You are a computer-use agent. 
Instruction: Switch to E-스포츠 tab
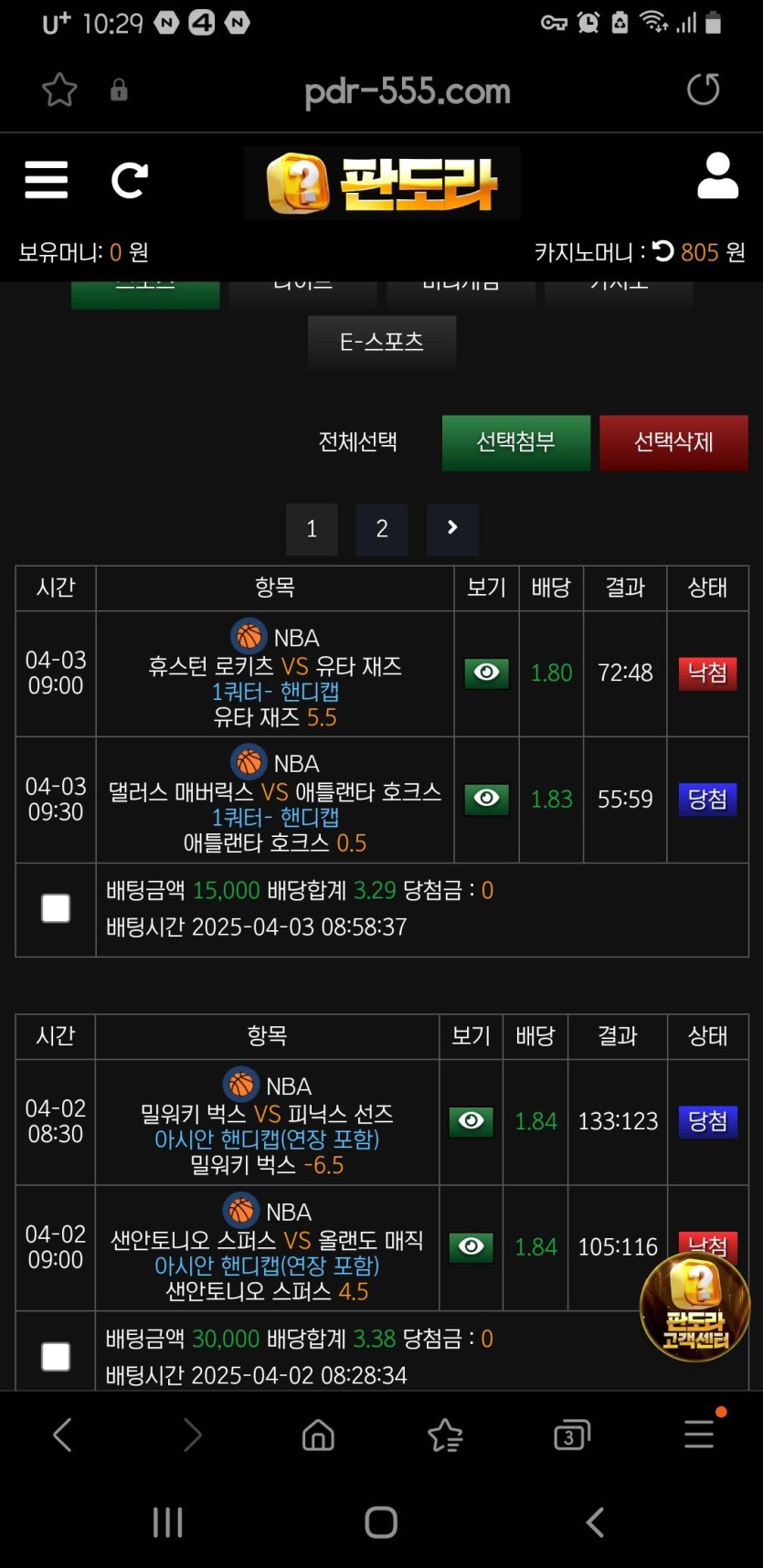click(x=381, y=342)
